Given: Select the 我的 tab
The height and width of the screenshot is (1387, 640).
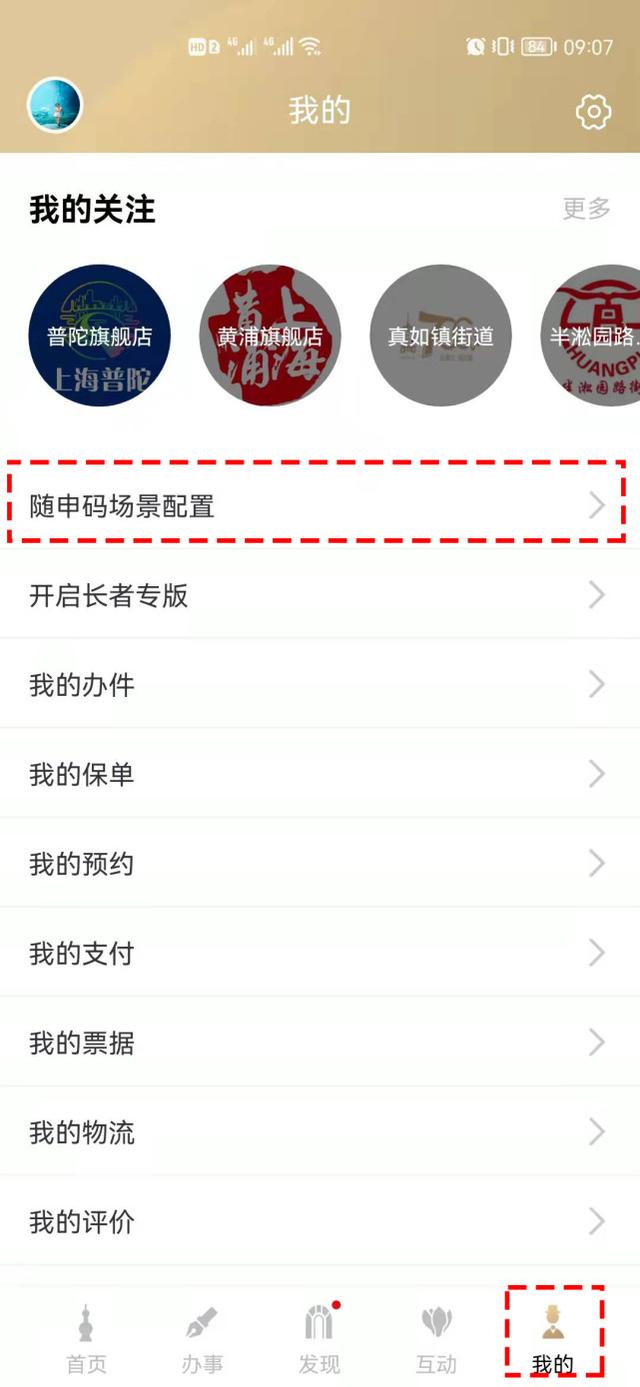Looking at the screenshot, I should pyautogui.click(x=553, y=1337).
